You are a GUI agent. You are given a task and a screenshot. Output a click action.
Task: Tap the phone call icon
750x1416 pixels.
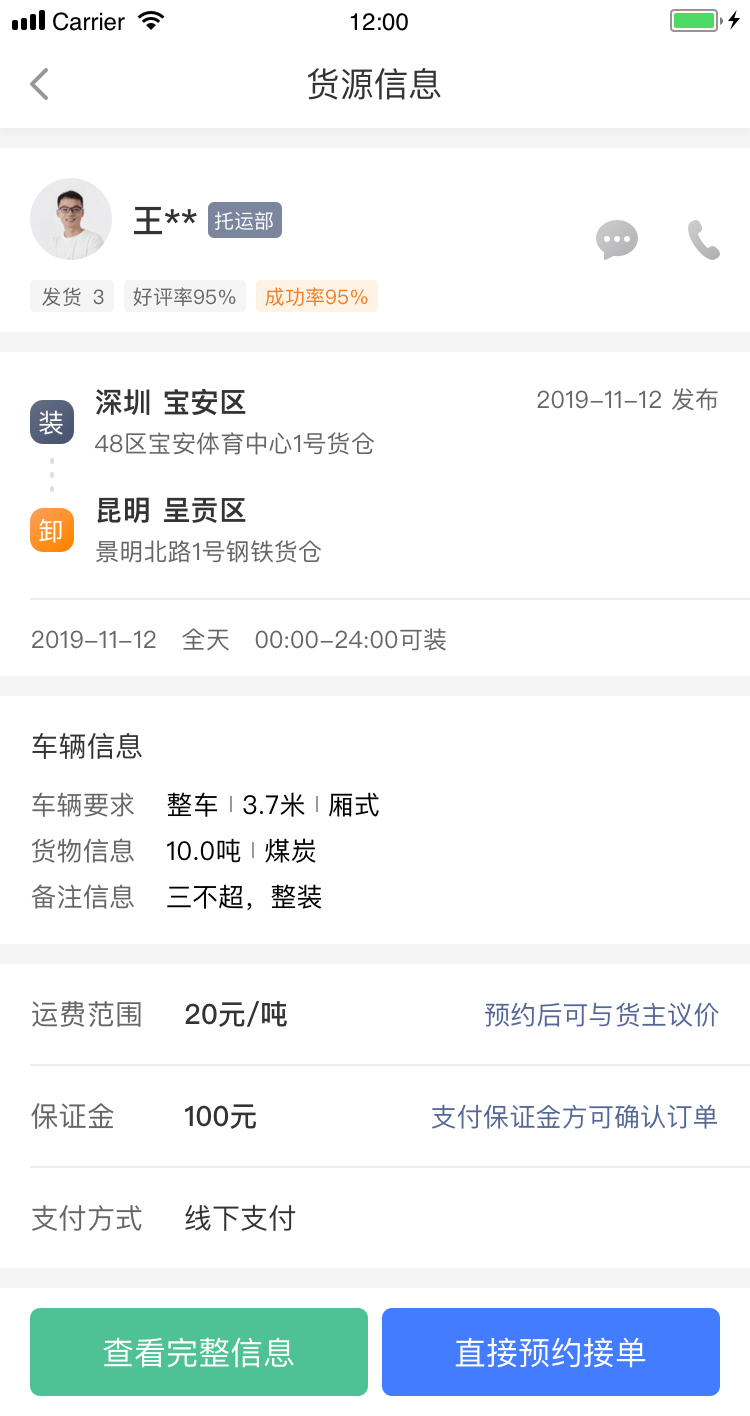pyautogui.click(x=702, y=240)
